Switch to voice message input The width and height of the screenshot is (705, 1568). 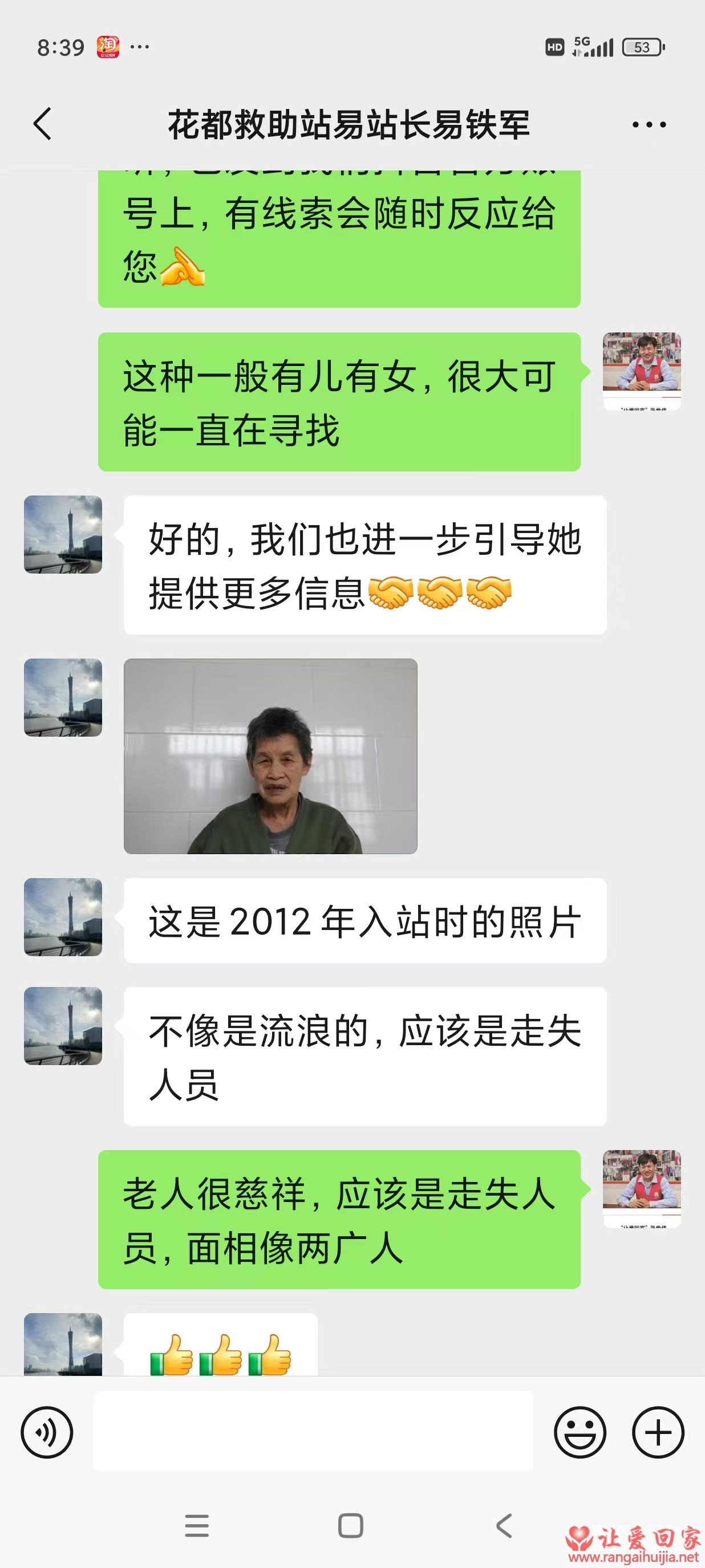pos(47,1432)
